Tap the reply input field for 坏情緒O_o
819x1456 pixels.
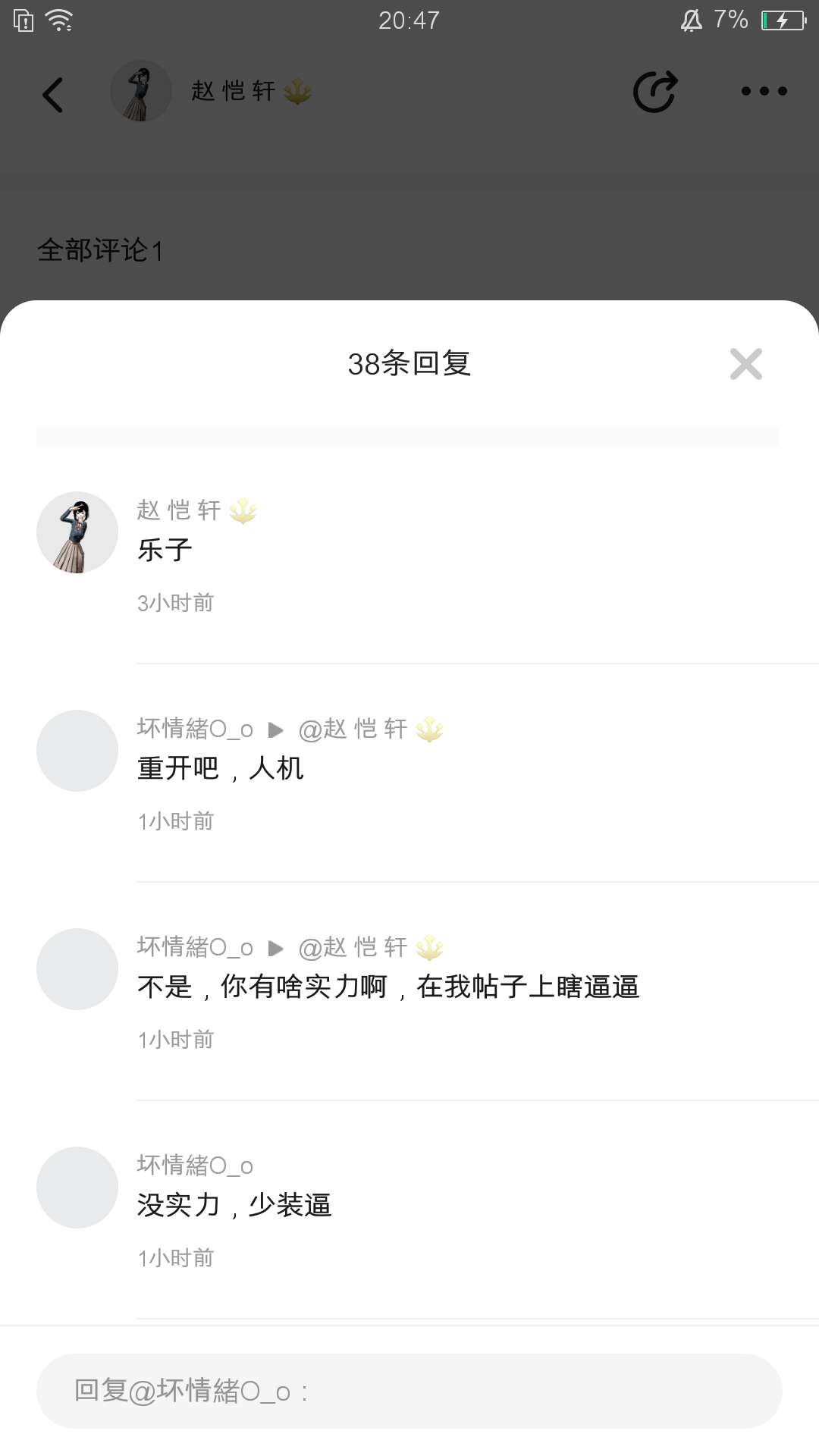pyautogui.click(x=409, y=1391)
